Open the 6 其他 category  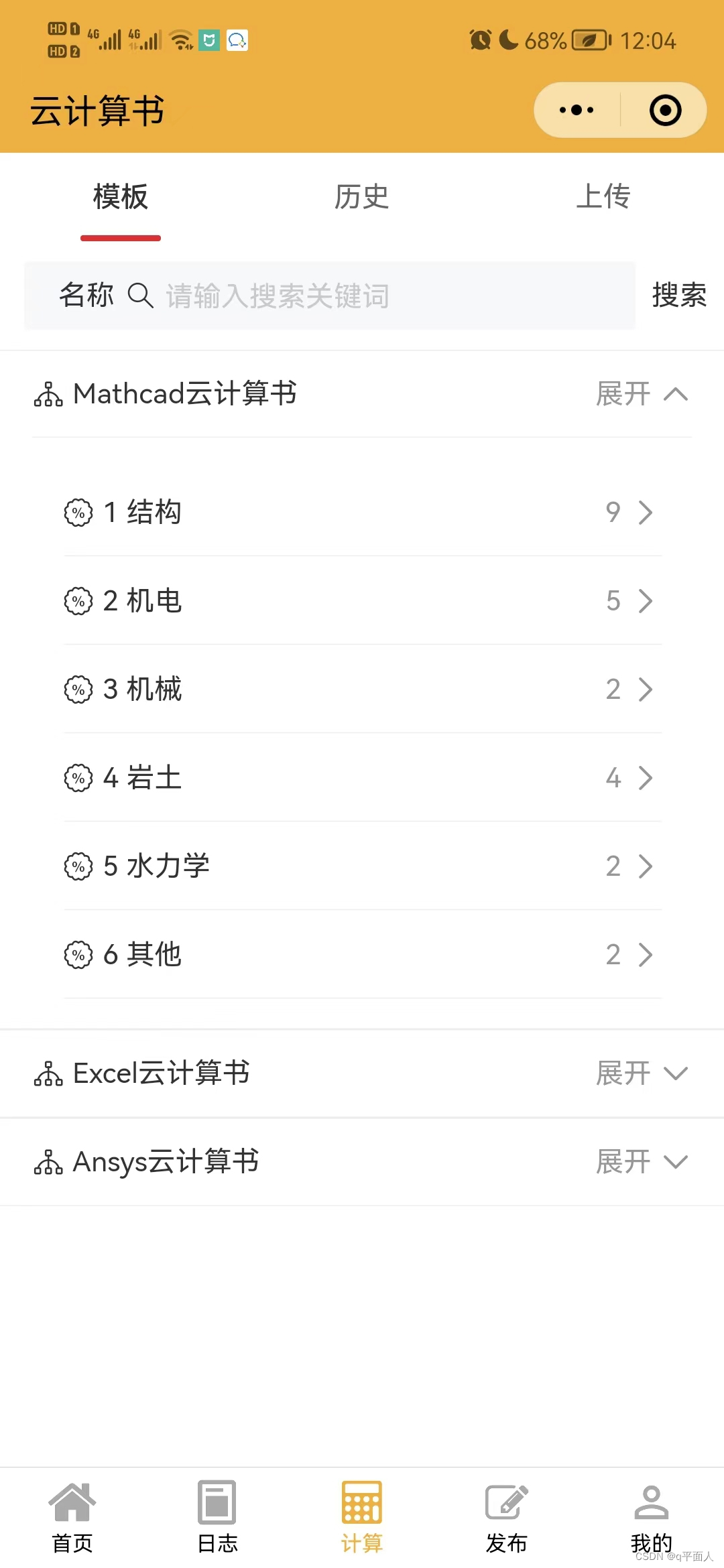coord(362,955)
